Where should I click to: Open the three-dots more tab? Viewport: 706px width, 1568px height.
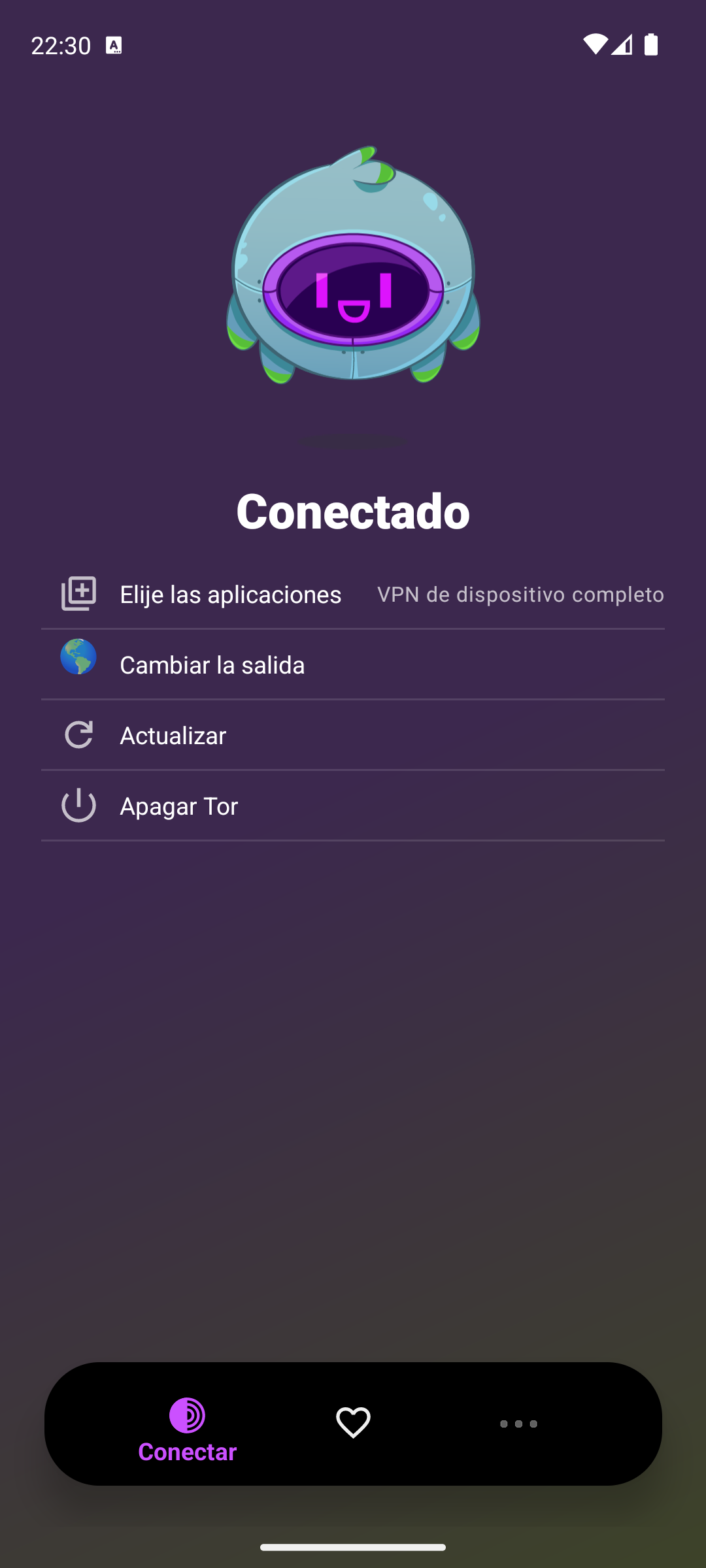coord(518,1424)
